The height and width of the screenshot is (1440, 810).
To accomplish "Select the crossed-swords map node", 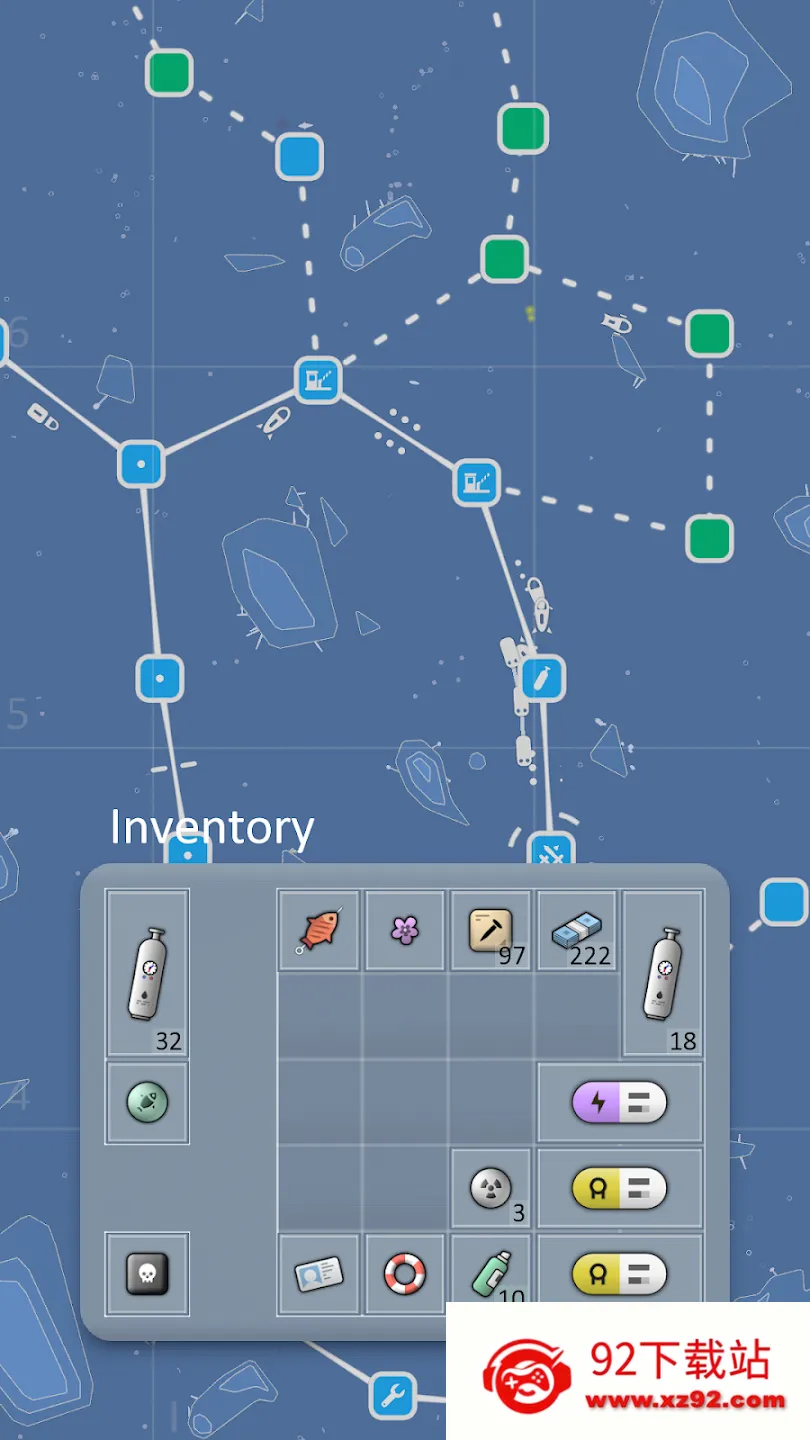I will point(551,853).
